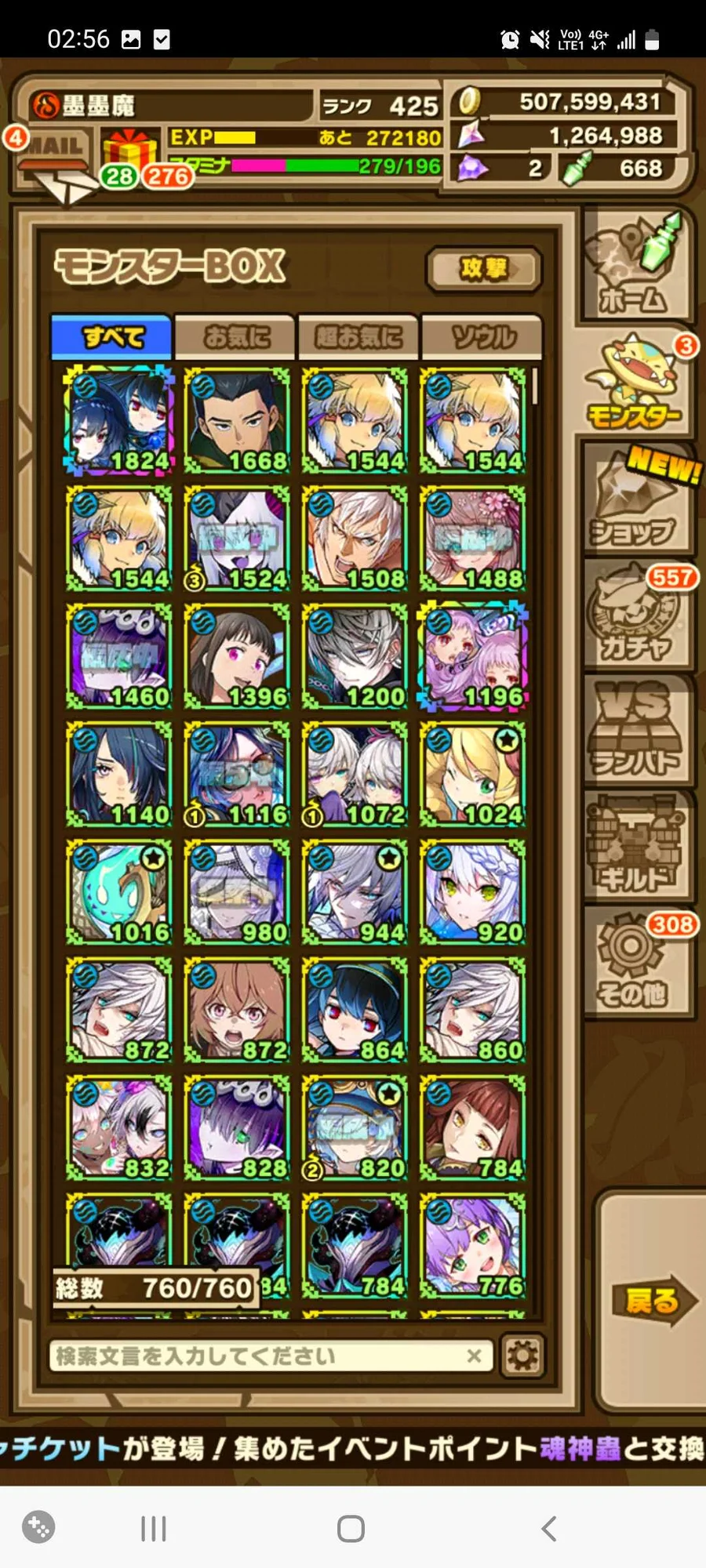
Task: Open the その他 settings menu
Action: tap(635, 964)
